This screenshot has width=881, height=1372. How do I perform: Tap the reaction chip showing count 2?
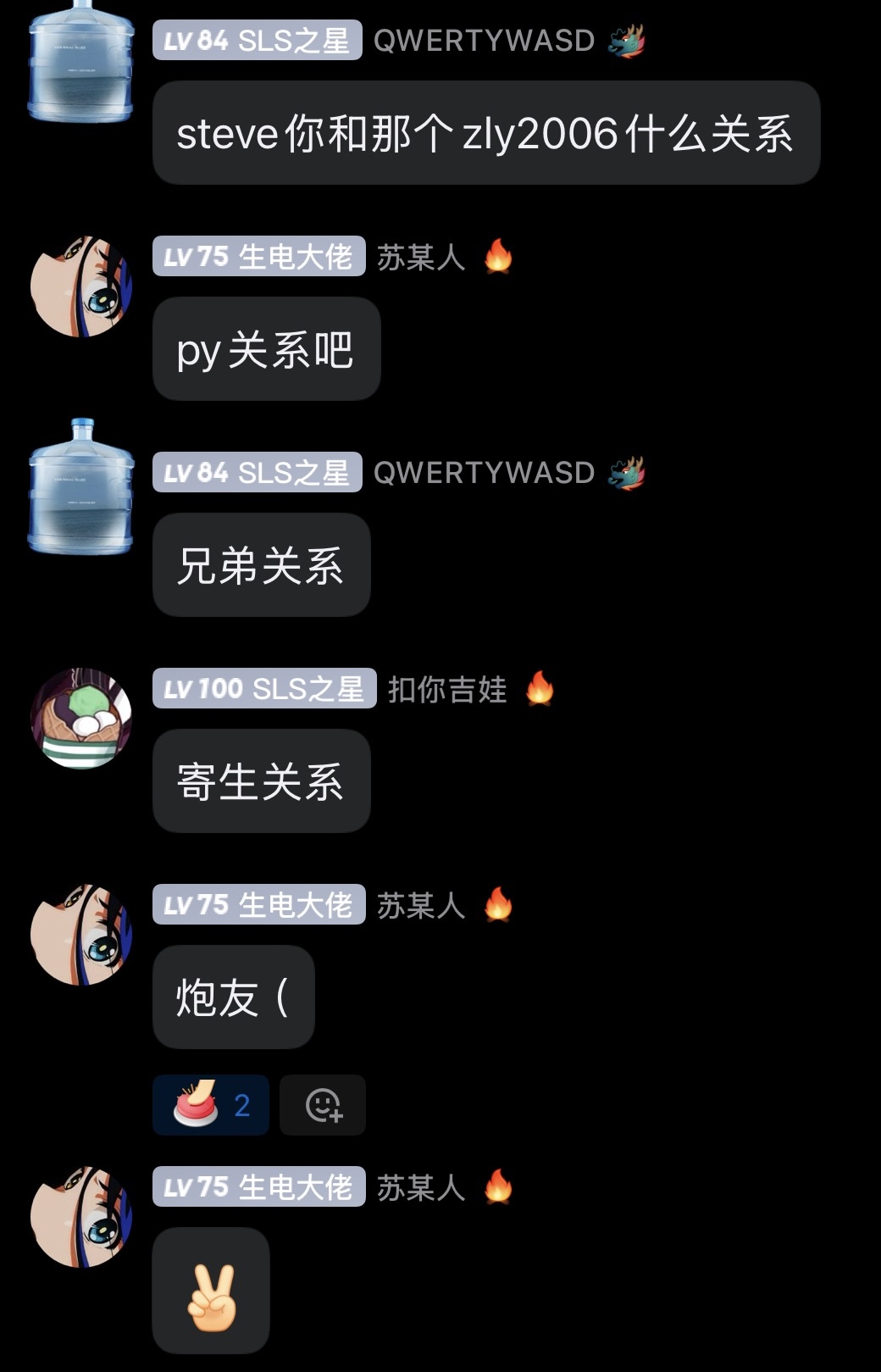tap(211, 1105)
